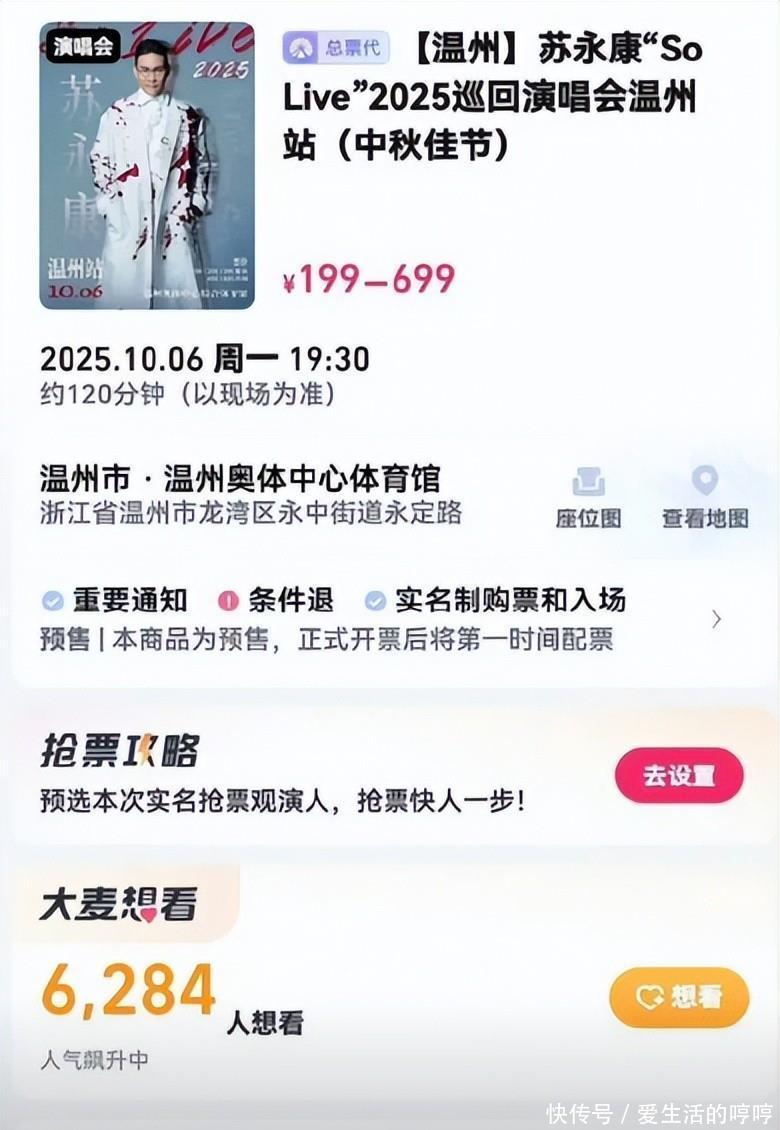The width and height of the screenshot is (780, 1130).
Task: Mark the concert as 想看
Action: (679, 997)
